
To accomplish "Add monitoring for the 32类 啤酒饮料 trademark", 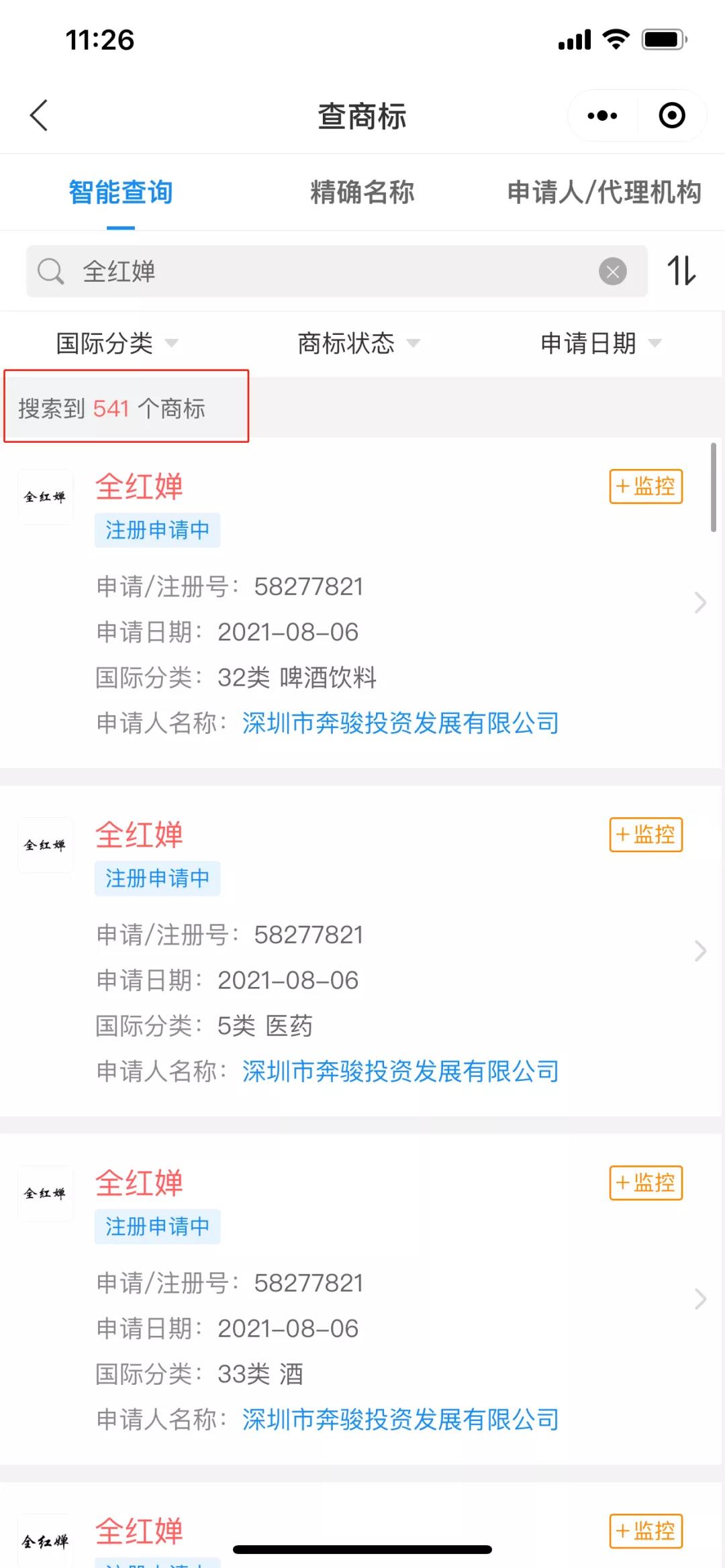I will [646, 486].
